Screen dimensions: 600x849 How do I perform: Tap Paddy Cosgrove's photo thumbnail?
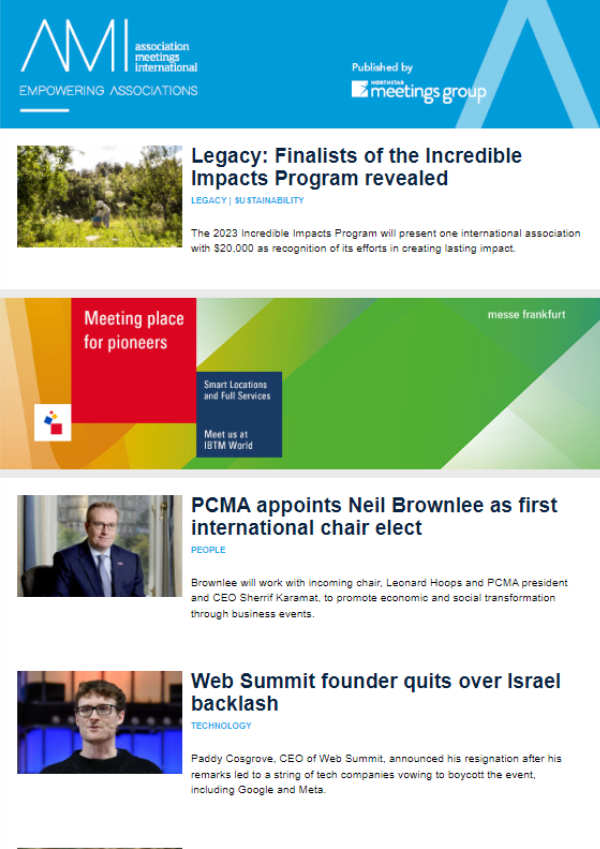[100, 722]
